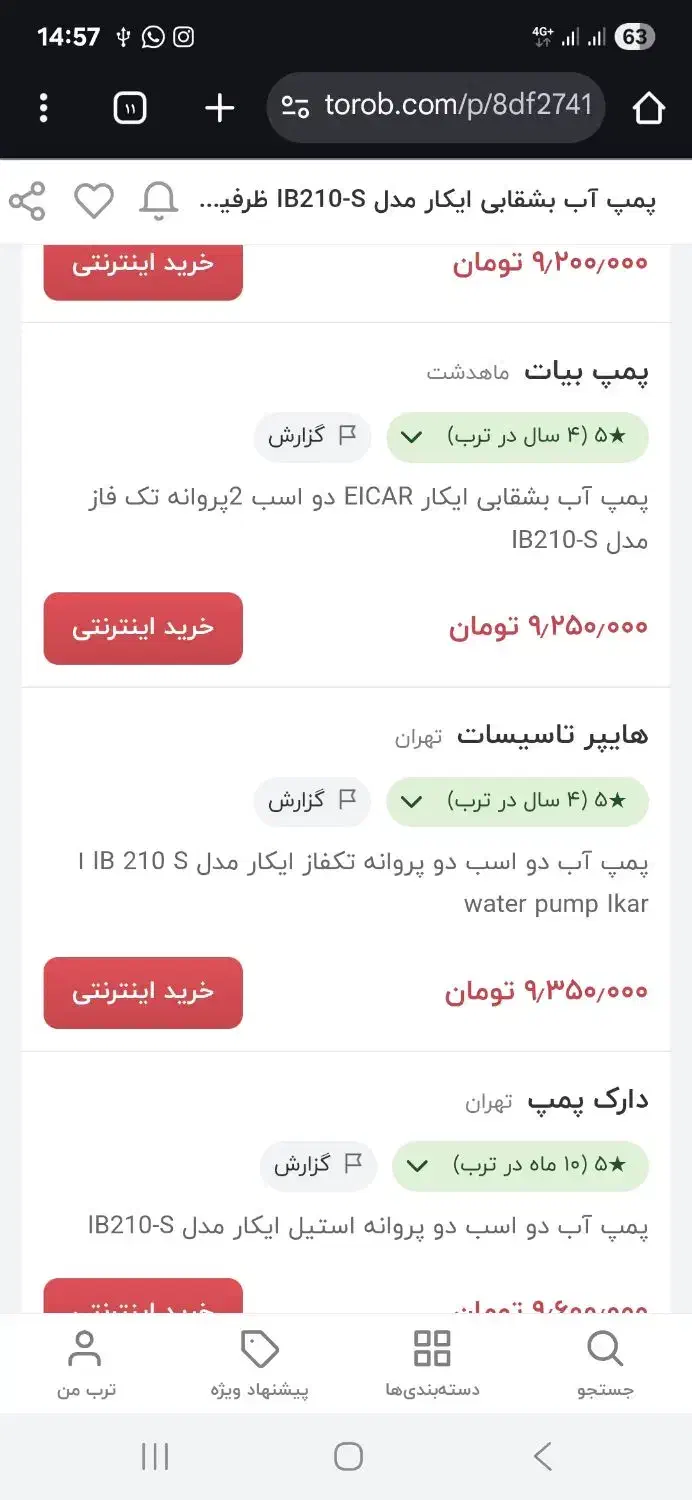Open browser overflow menu

pyautogui.click(x=43, y=108)
